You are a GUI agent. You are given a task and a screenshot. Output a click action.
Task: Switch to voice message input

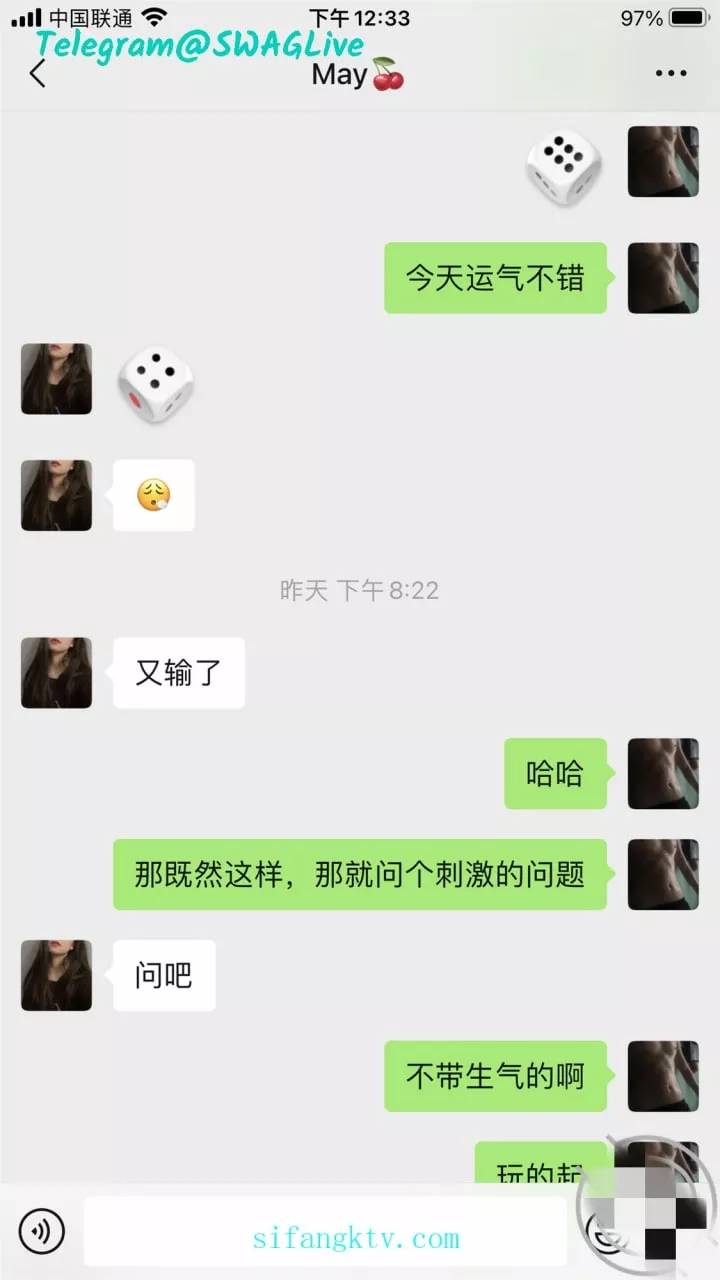pyautogui.click(x=42, y=1231)
